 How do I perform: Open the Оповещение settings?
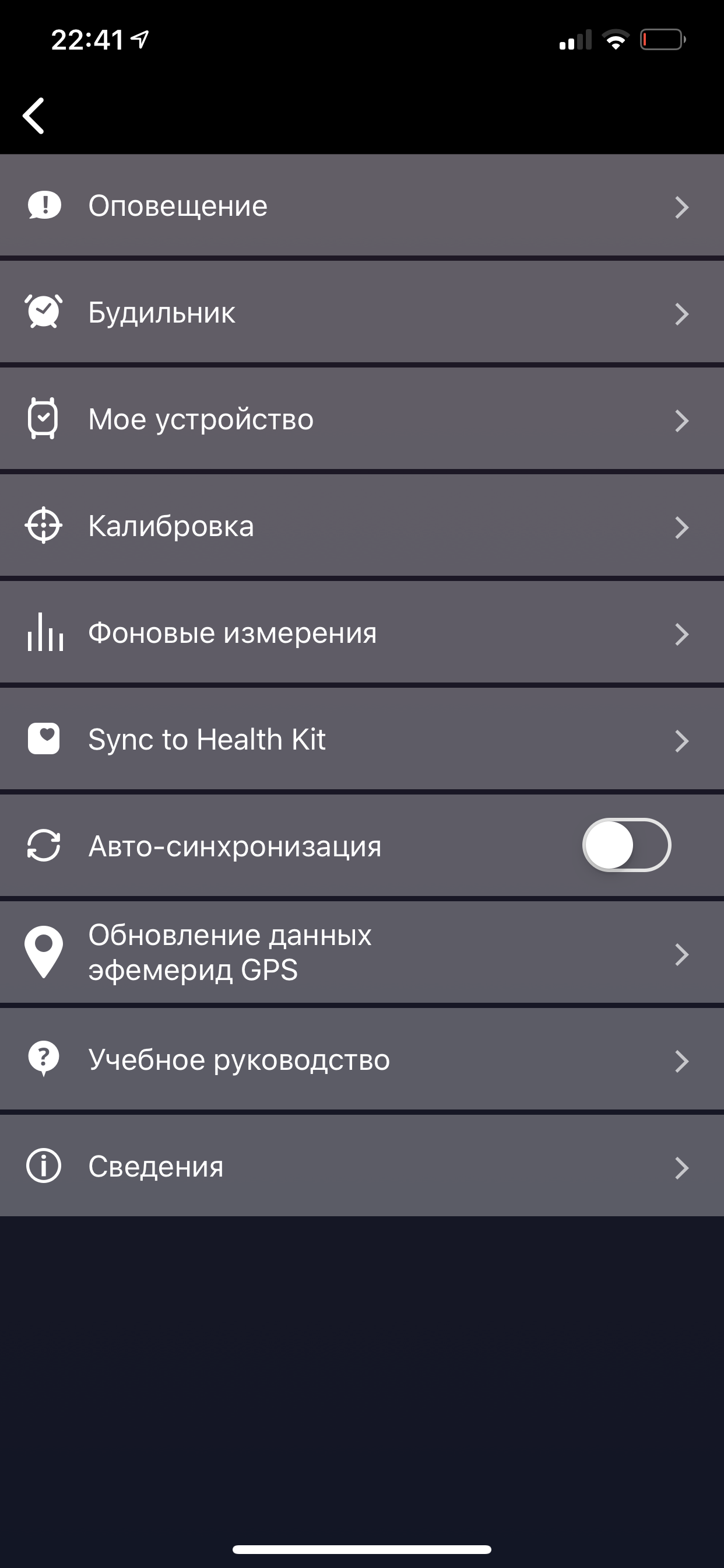pyautogui.click(x=361, y=206)
